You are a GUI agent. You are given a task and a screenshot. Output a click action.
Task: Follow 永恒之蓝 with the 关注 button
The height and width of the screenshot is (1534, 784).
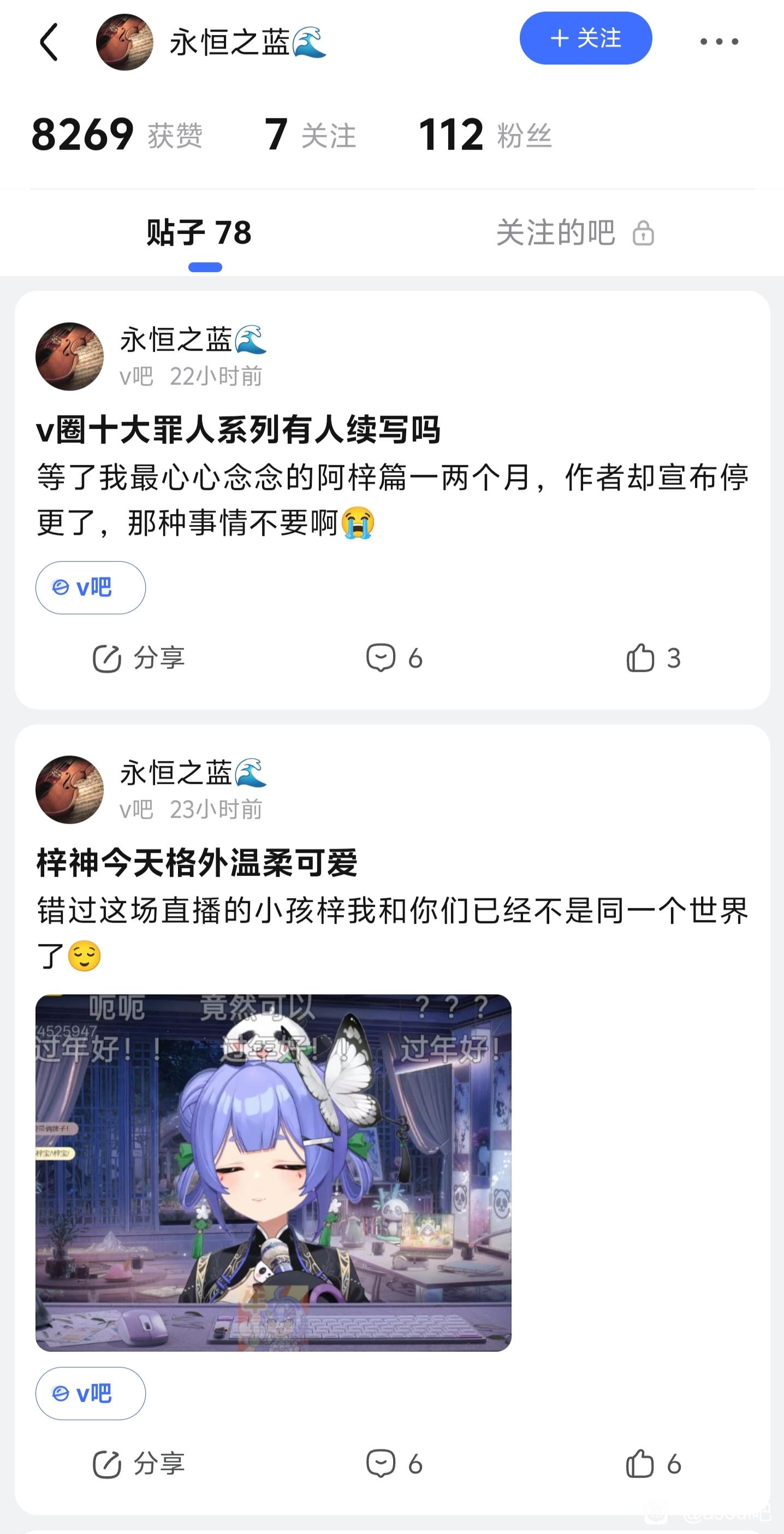[585, 39]
